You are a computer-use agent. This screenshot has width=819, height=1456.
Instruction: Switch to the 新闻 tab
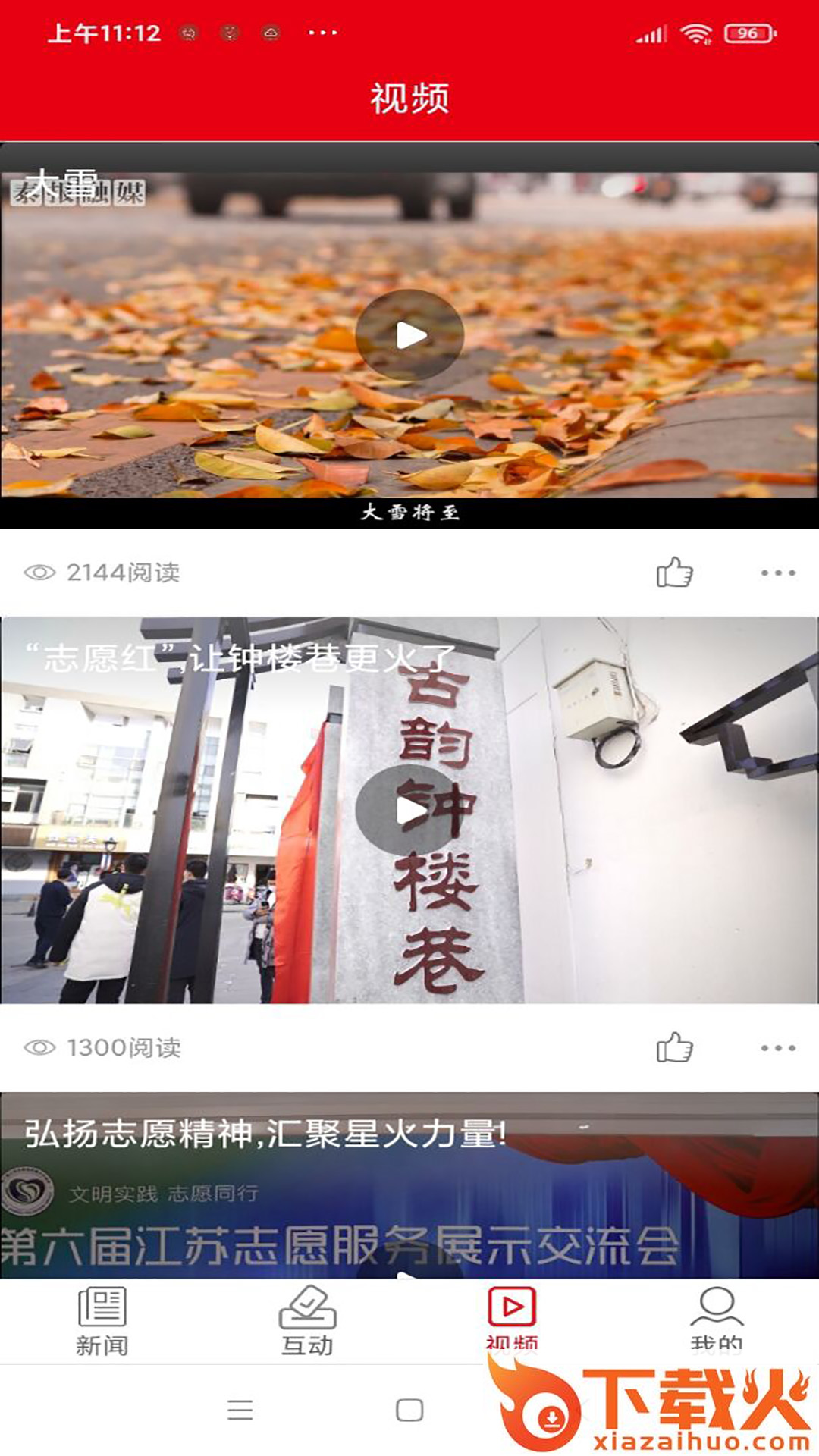(x=102, y=1320)
